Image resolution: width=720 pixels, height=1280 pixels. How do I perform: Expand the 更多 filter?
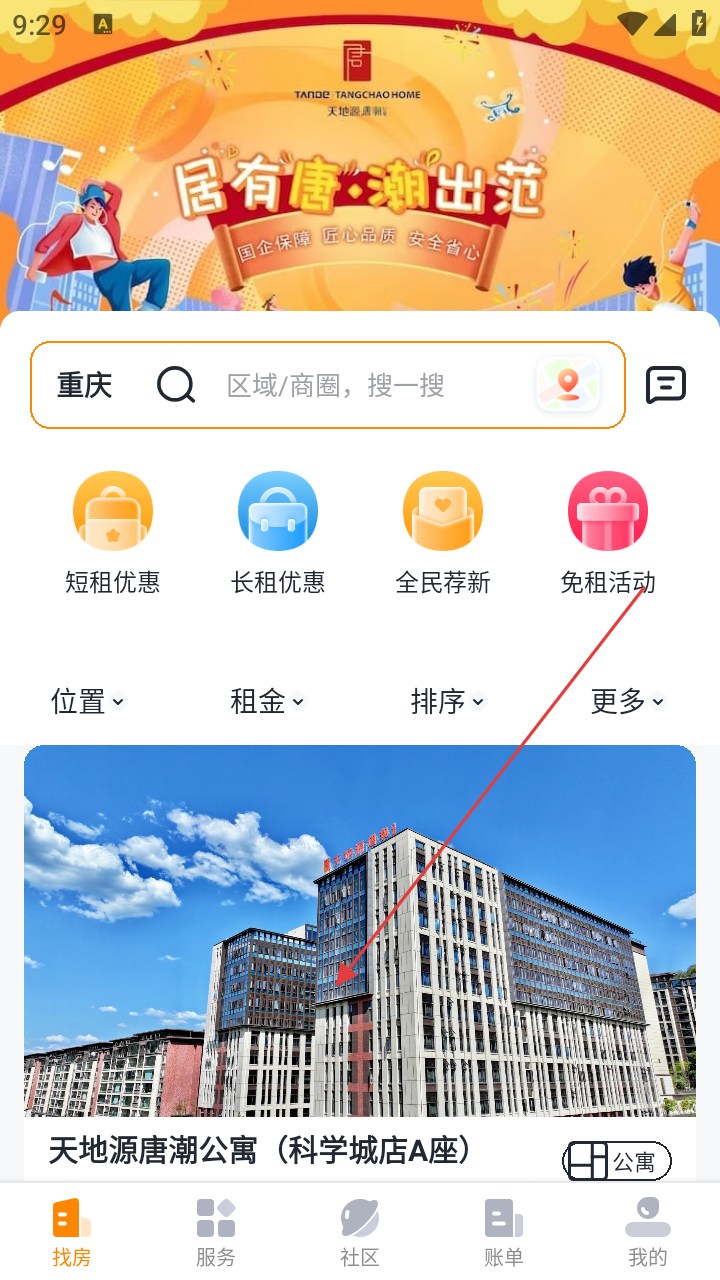627,702
